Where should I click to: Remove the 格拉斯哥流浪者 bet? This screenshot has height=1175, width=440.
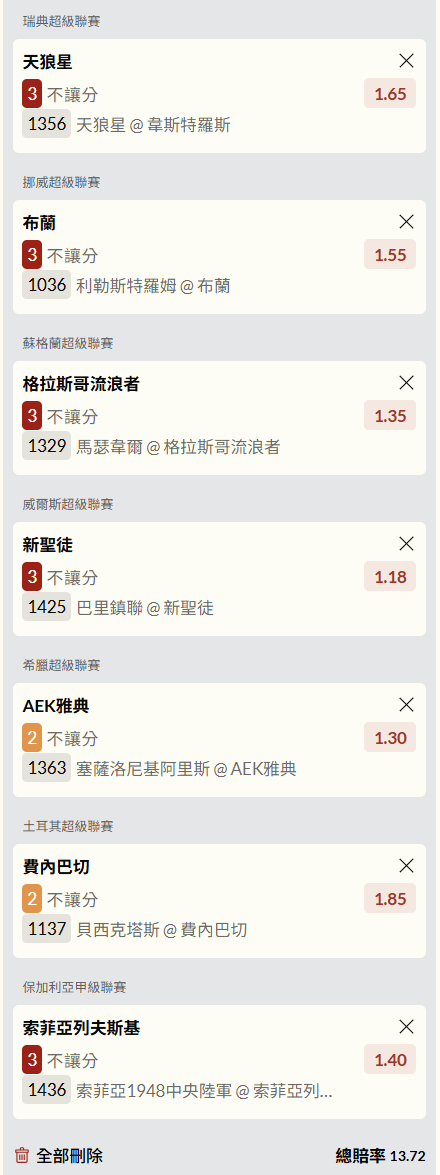pyautogui.click(x=406, y=383)
